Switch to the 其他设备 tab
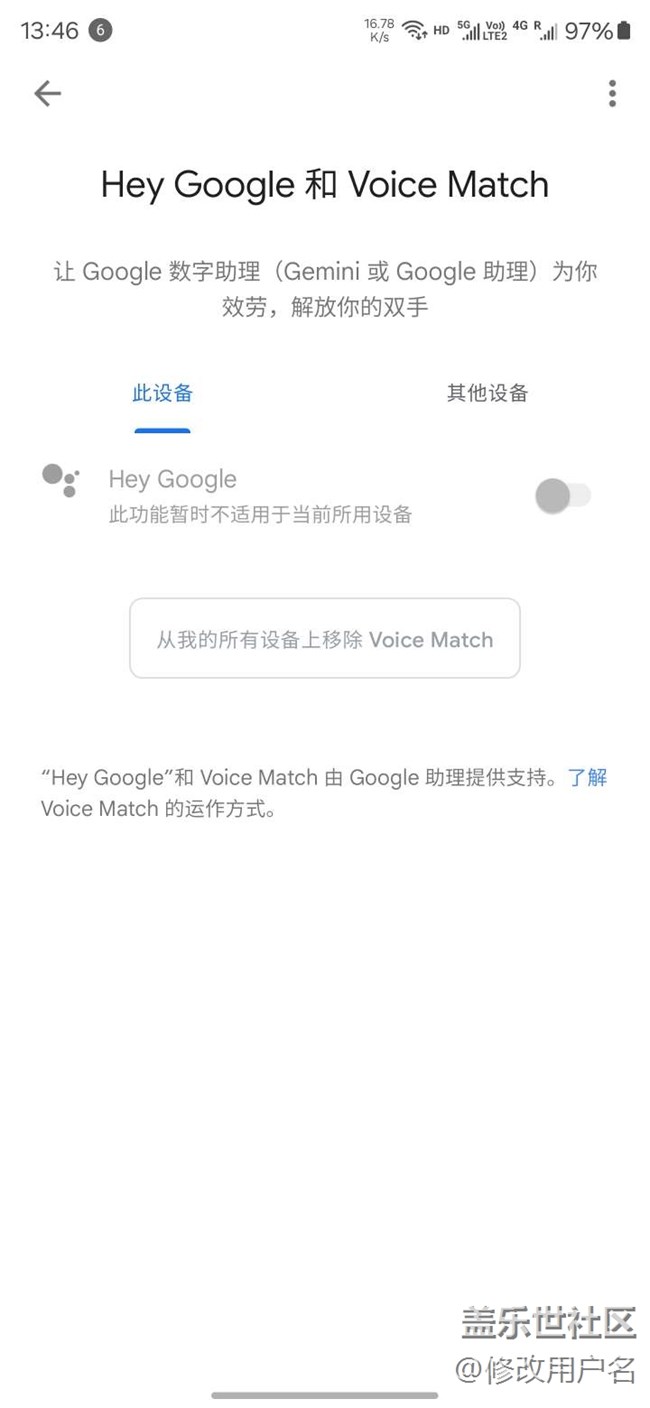This screenshot has width=650, height=1408. 487,394
